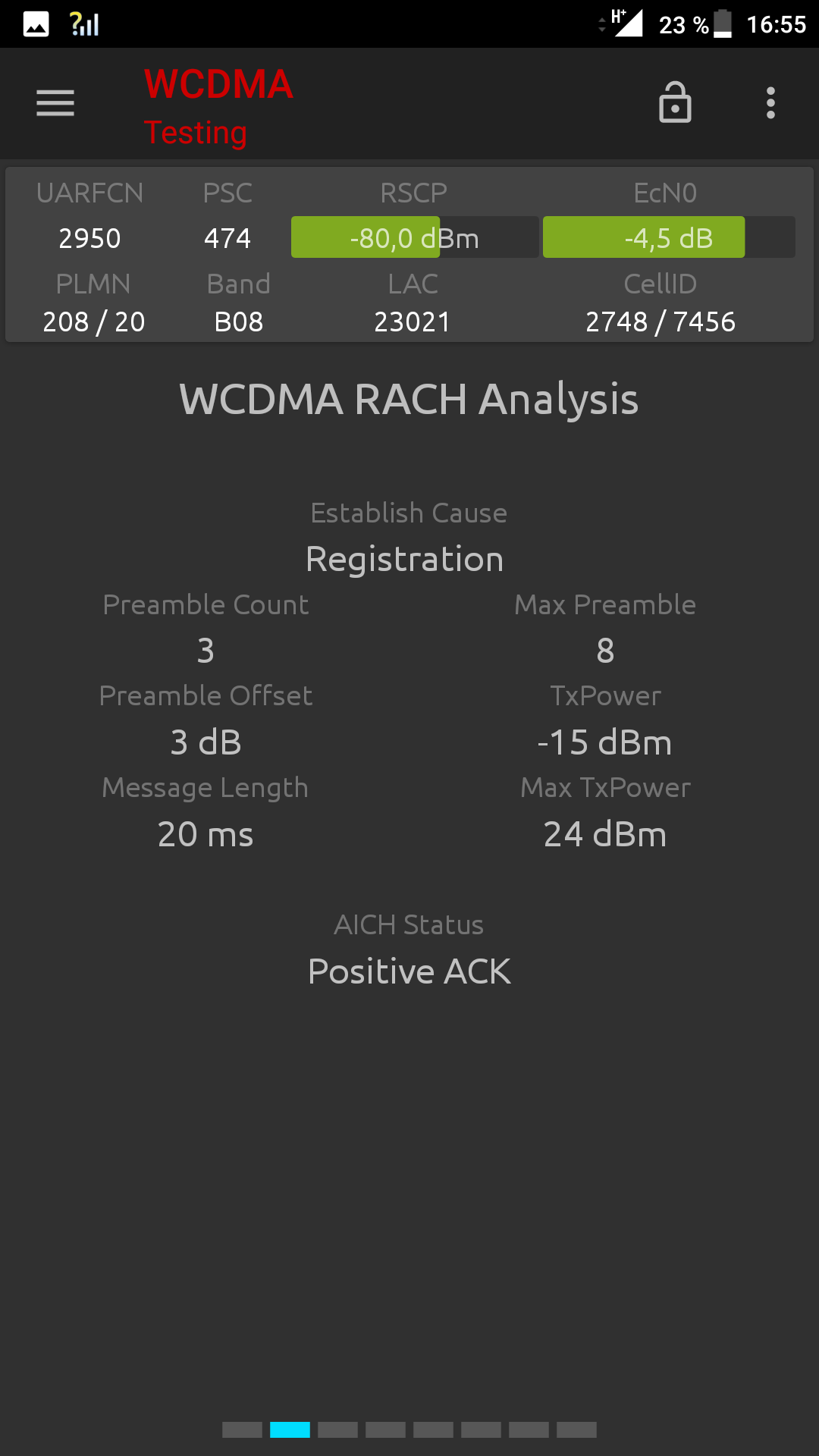Image resolution: width=819 pixels, height=1456 pixels.
Task: Select the third page indicator segment
Action: 337,1429
